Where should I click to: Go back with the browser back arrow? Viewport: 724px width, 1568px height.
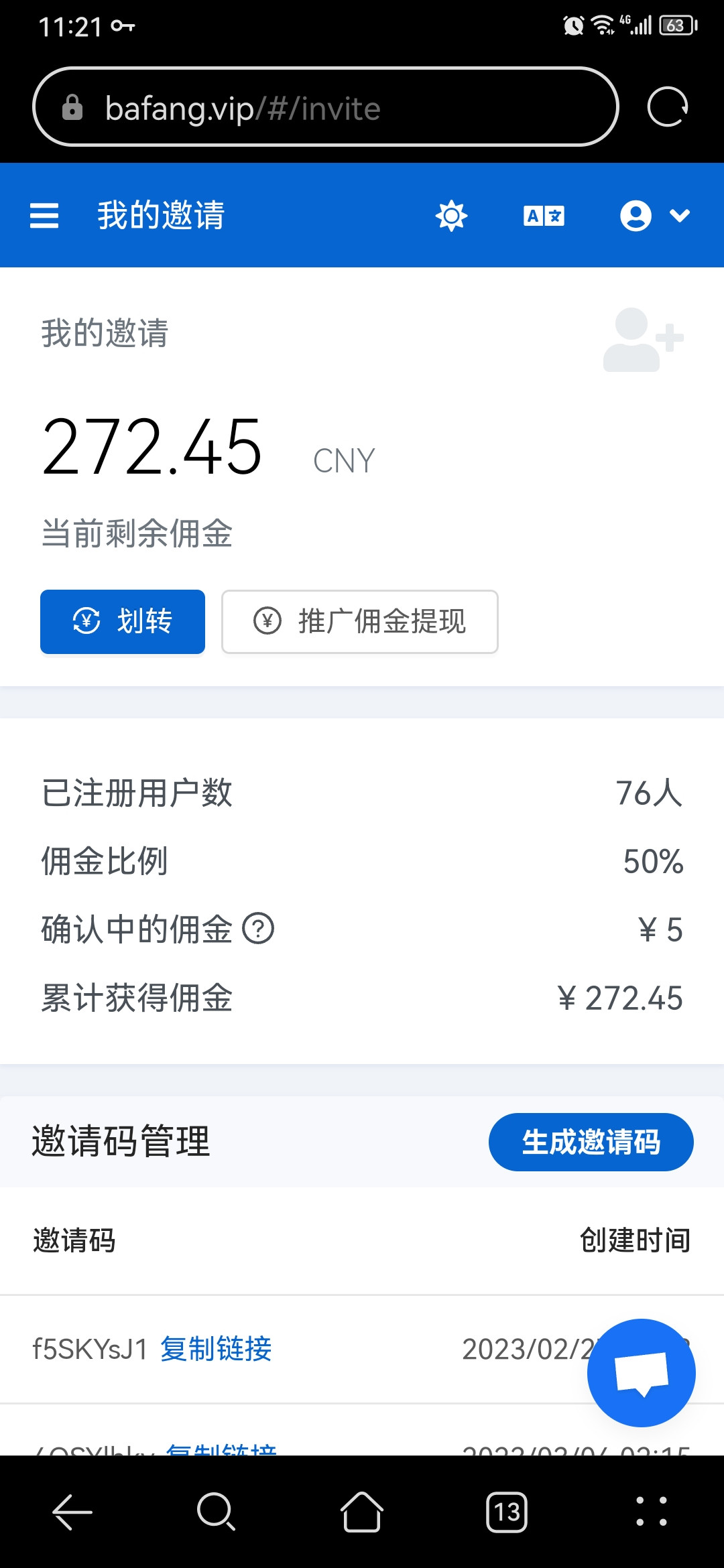pos(72,1512)
